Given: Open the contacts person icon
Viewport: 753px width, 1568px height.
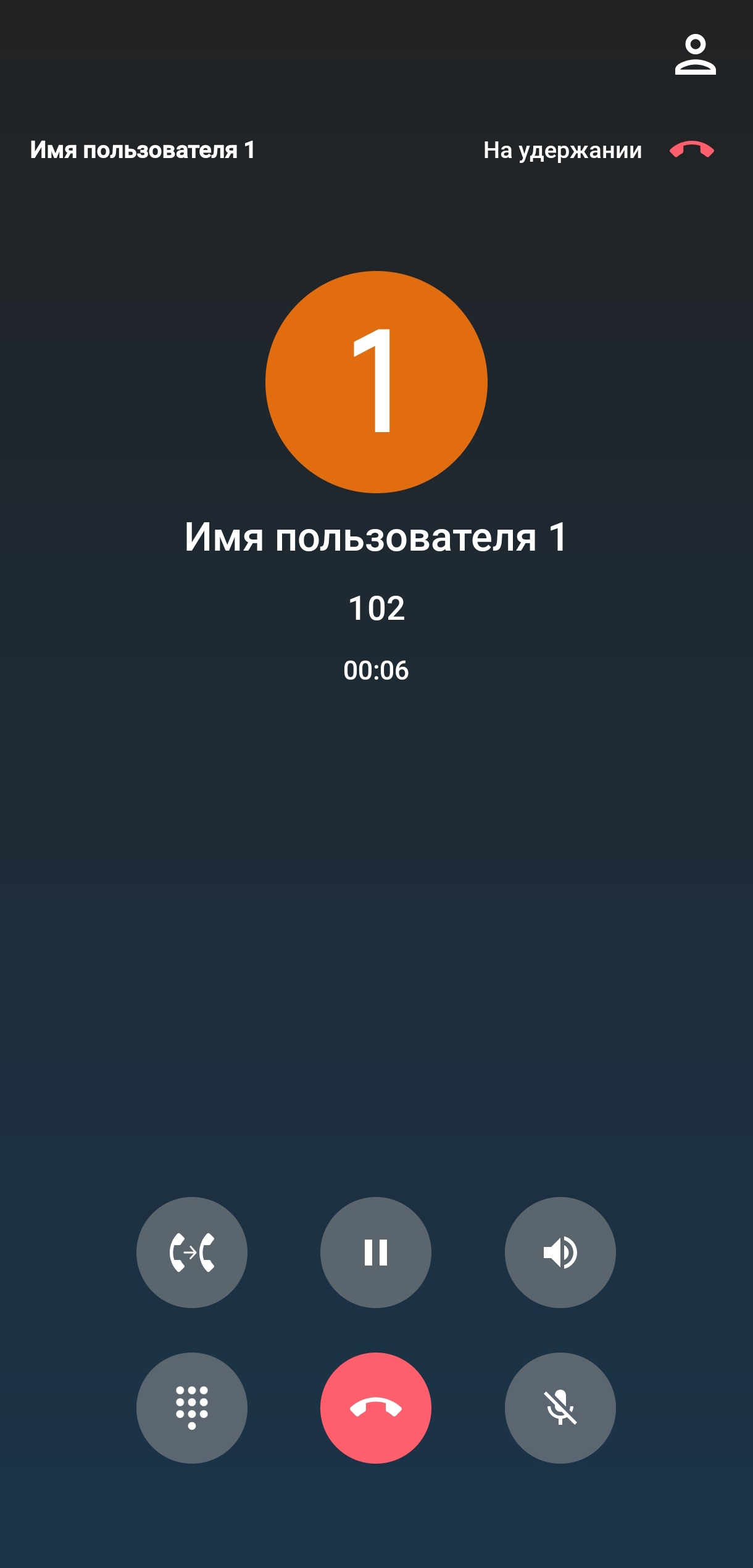Looking at the screenshot, I should coord(695,55).
